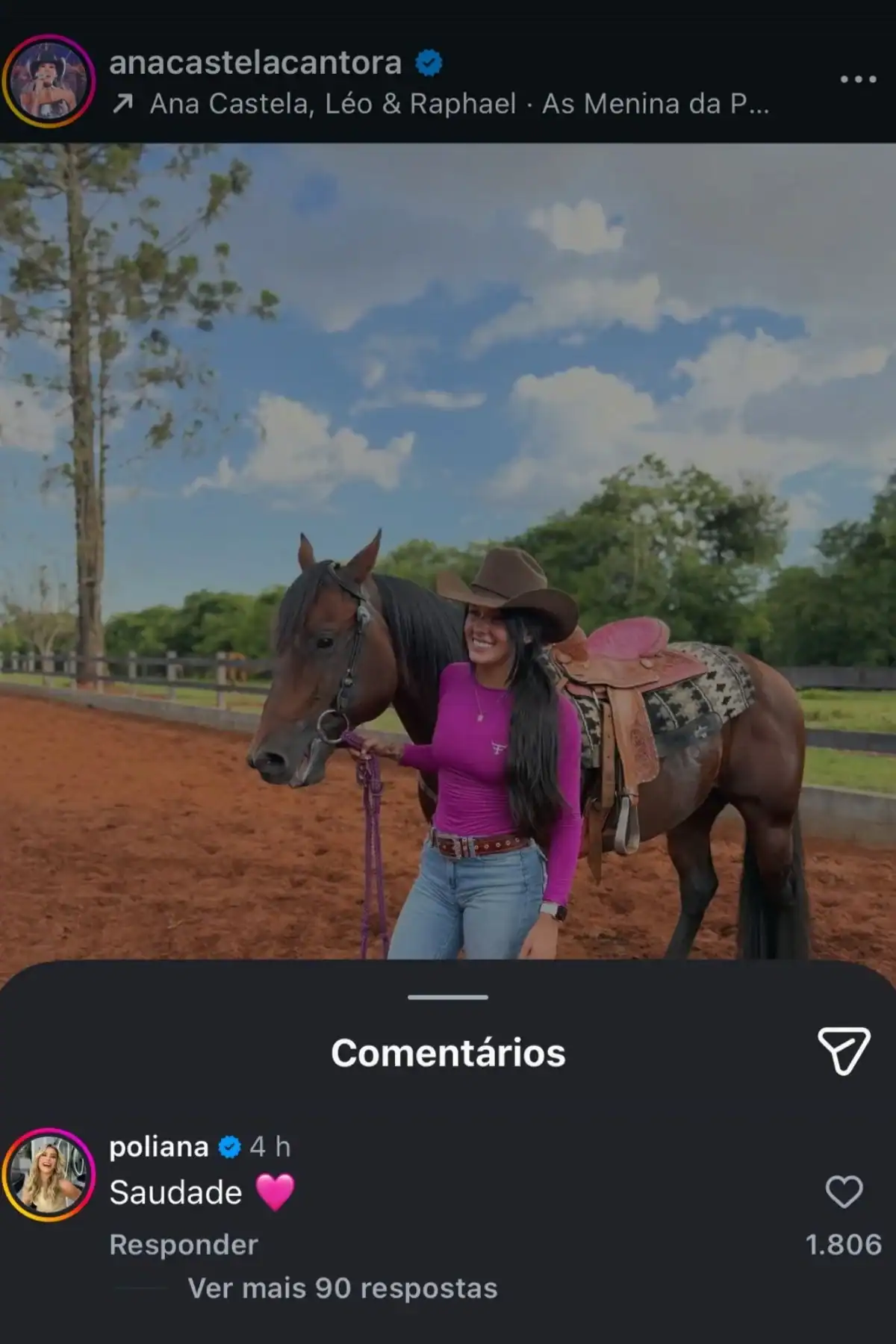Reply to poliana's comment with Responder
Screen dimensions: 896x1344
pos(184,1245)
